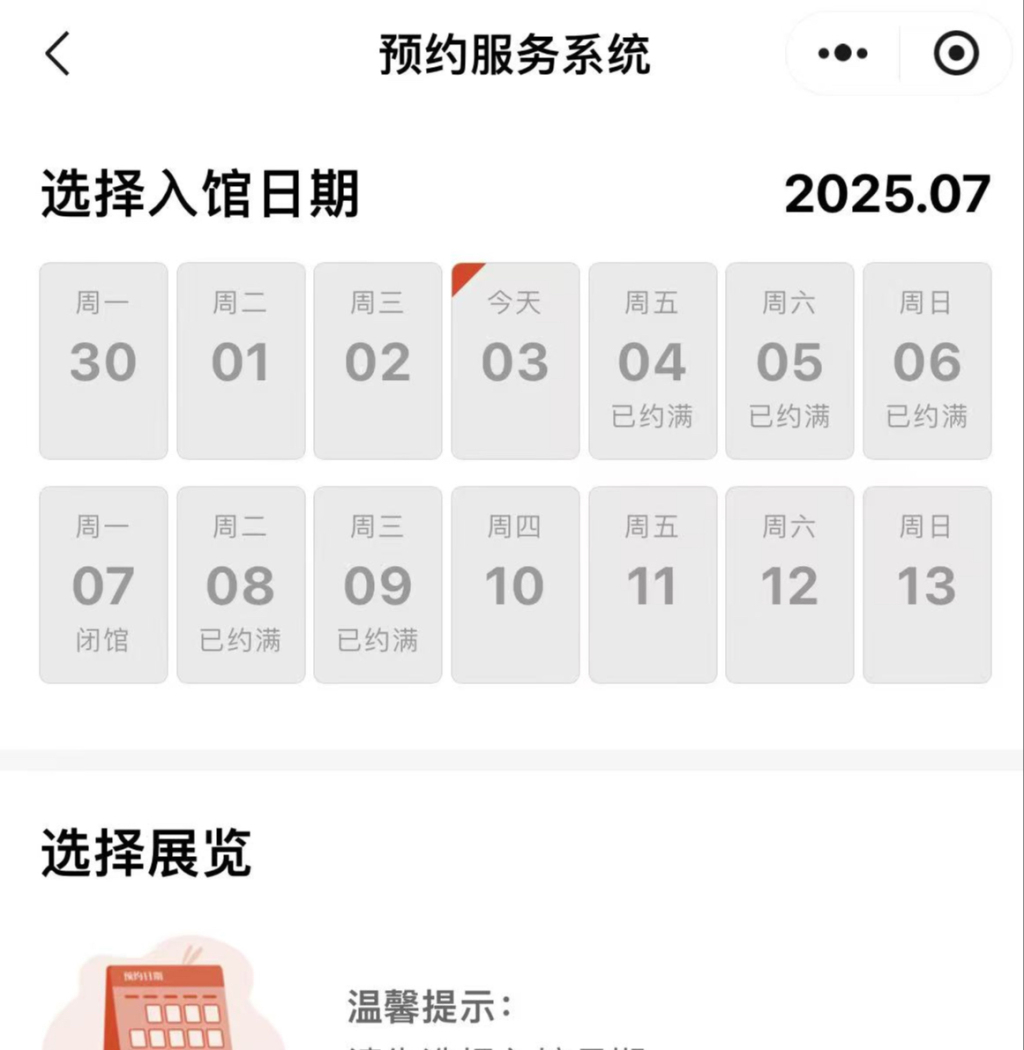Tap the closed Monday 07 tile
1024x1050 pixels.
pos(103,585)
